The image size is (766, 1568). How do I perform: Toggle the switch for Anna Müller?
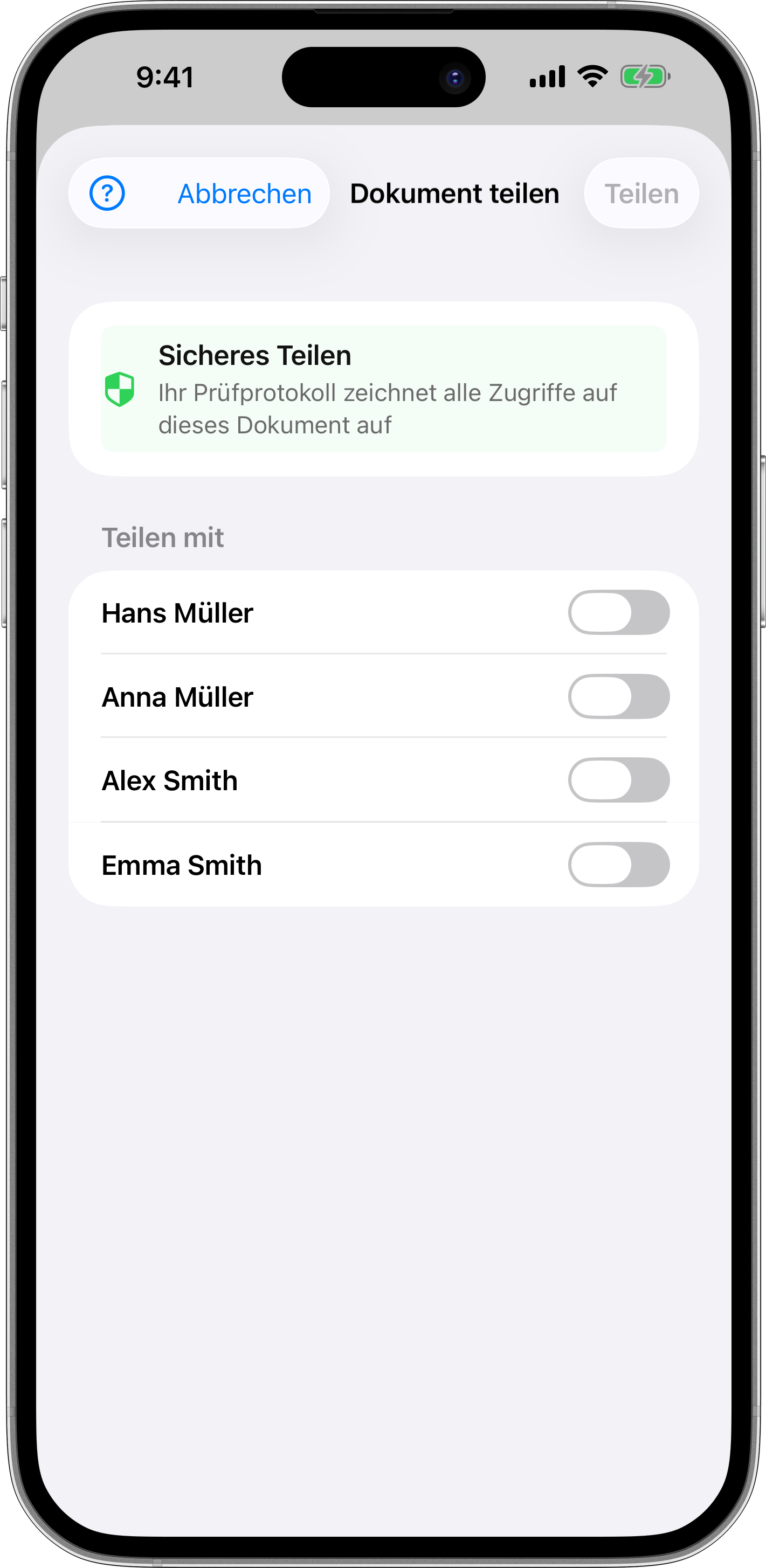click(x=619, y=696)
